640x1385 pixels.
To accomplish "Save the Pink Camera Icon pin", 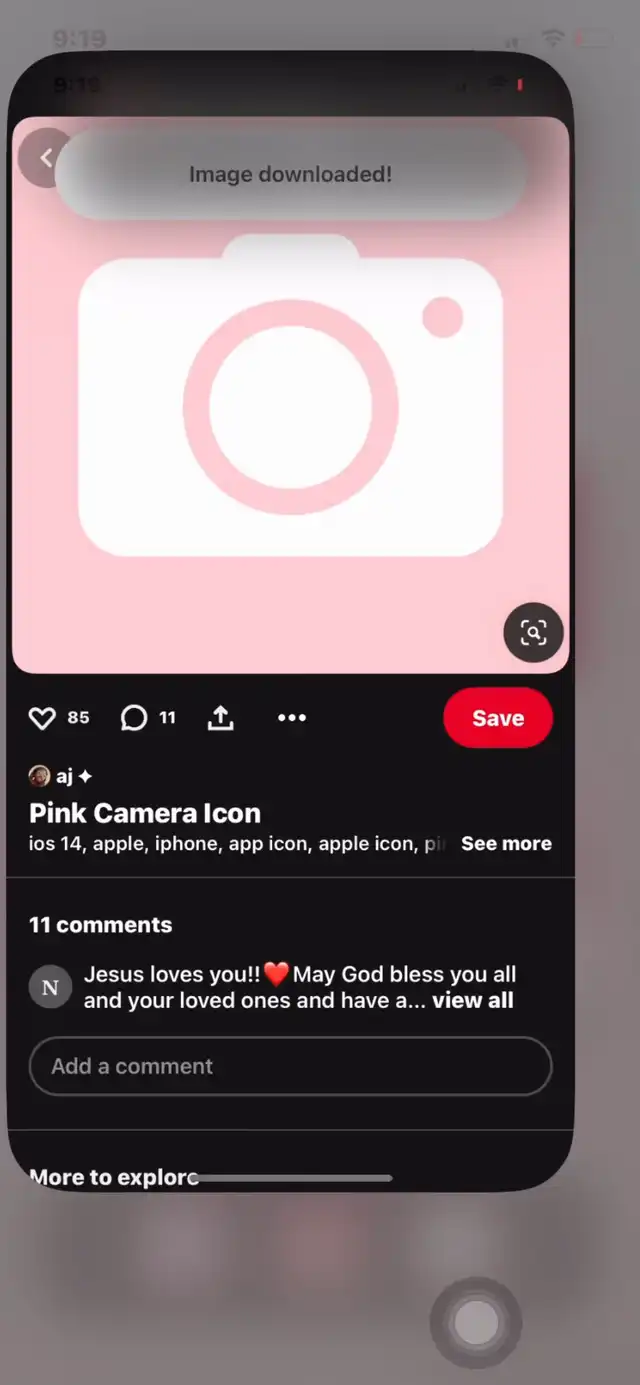I will point(498,718).
